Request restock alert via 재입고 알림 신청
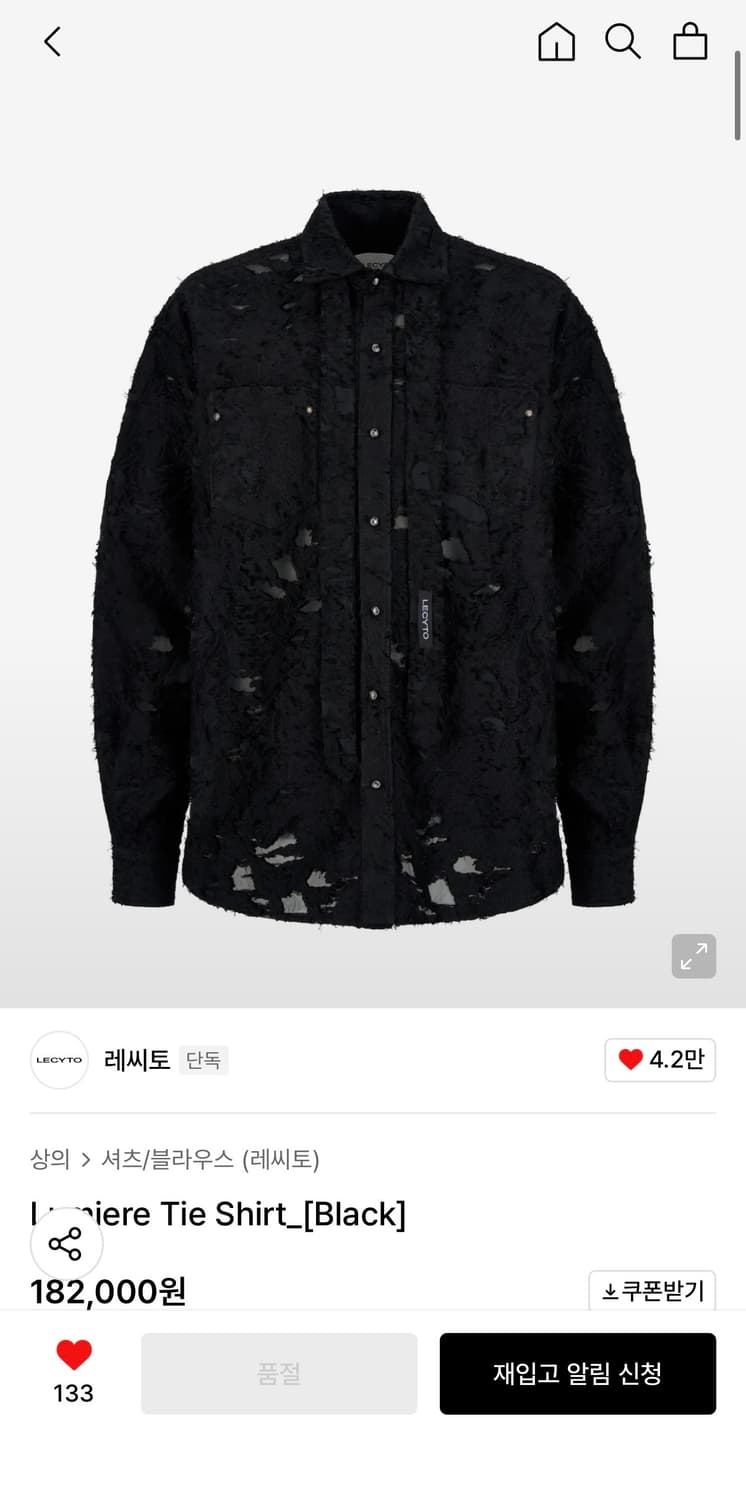 point(578,1373)
